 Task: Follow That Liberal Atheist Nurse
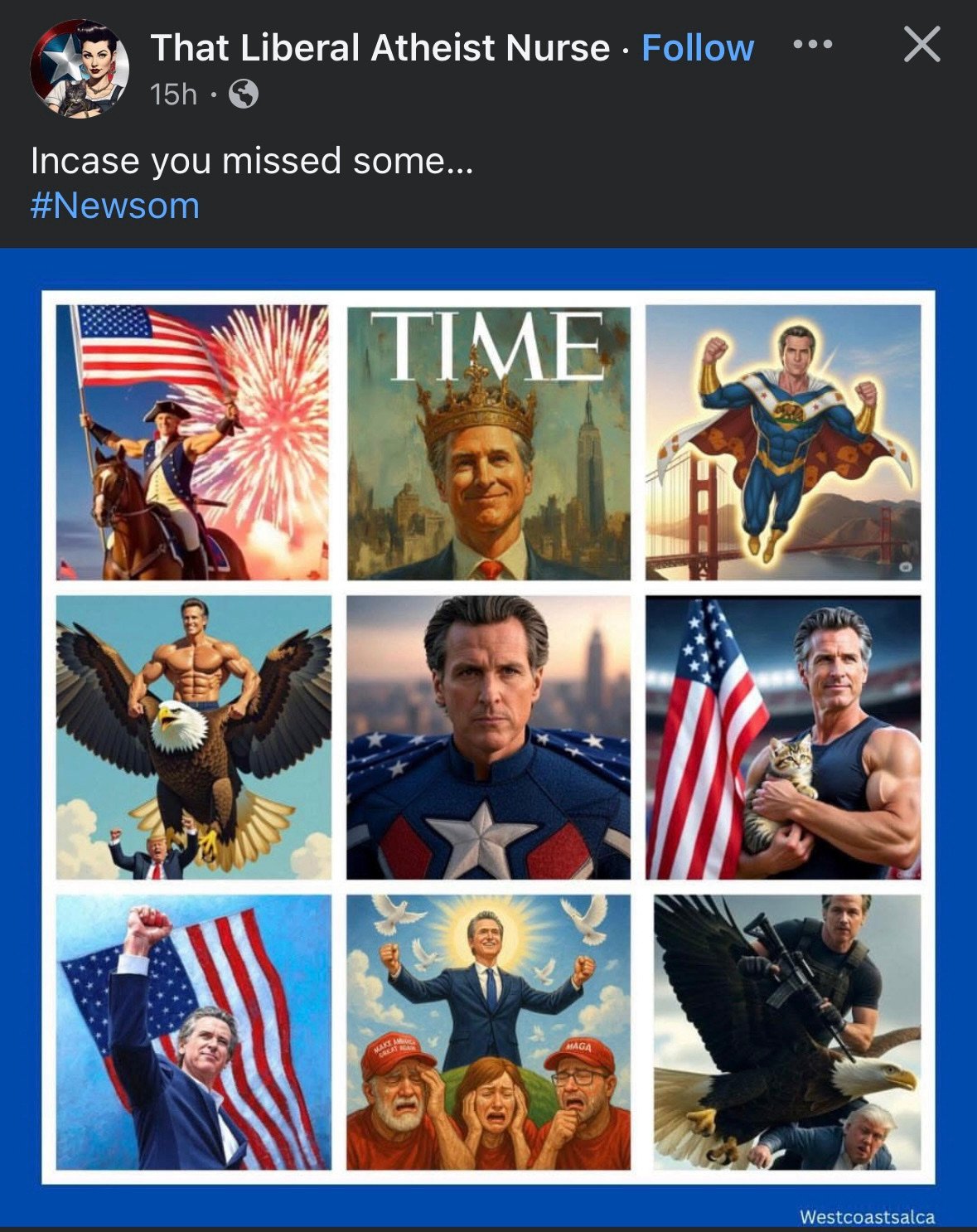[697, 48]
